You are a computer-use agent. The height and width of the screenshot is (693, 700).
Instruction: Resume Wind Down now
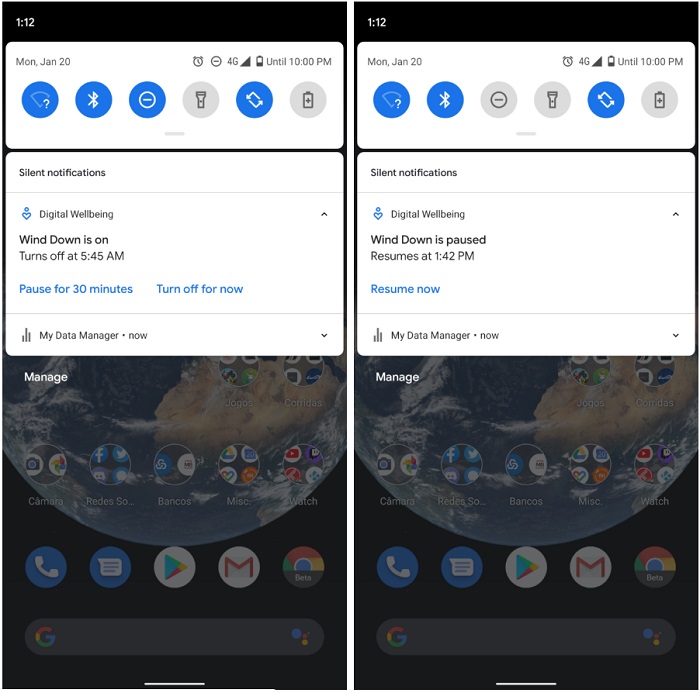pos(405,289)
